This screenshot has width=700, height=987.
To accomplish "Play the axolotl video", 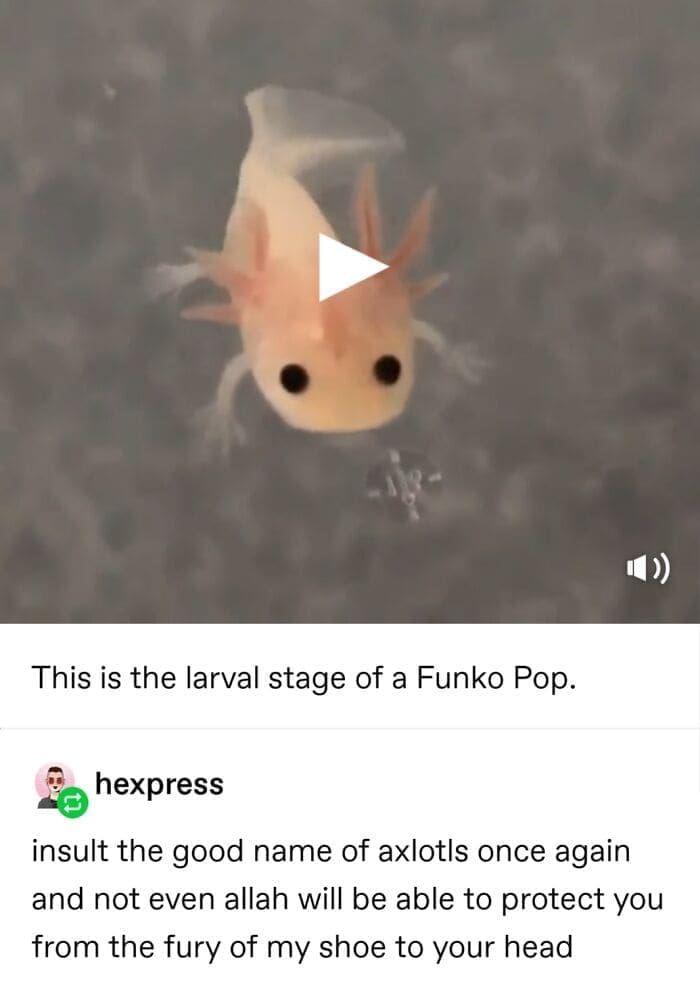I will click(x=350, y=267).
